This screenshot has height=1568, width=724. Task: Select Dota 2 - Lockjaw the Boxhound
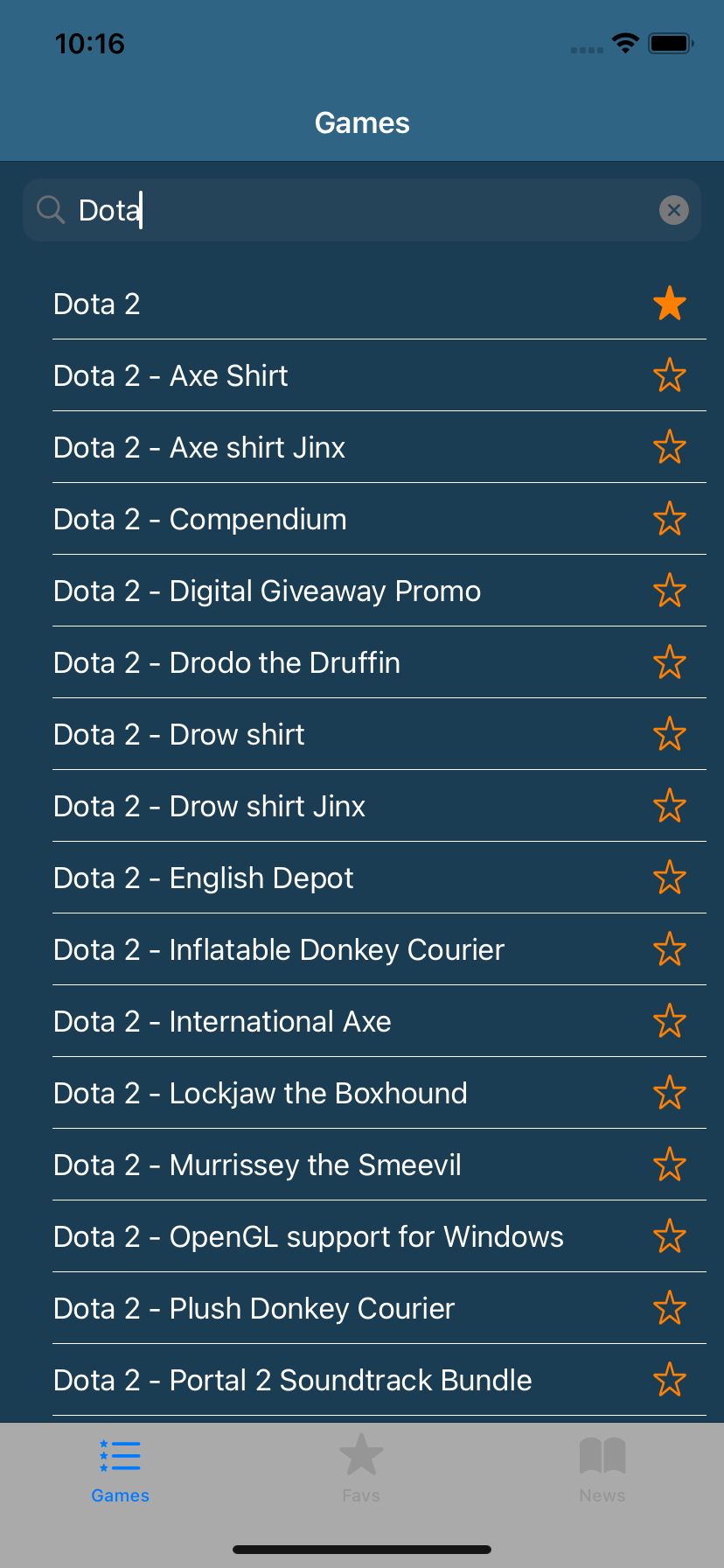pos(260,1093)
